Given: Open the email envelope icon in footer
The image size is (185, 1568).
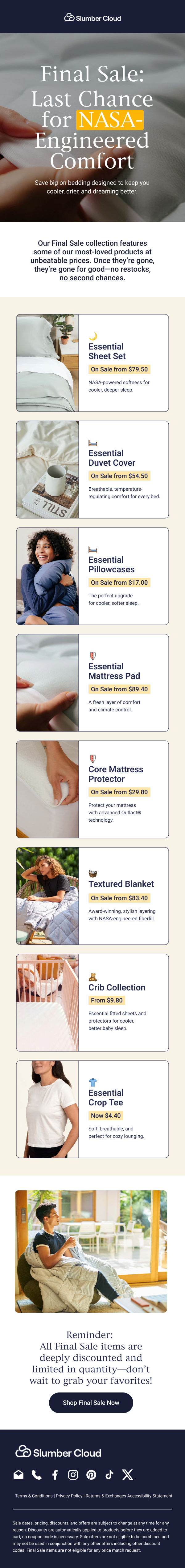Looking at the screenshot, I should [x=19, y=1474].
